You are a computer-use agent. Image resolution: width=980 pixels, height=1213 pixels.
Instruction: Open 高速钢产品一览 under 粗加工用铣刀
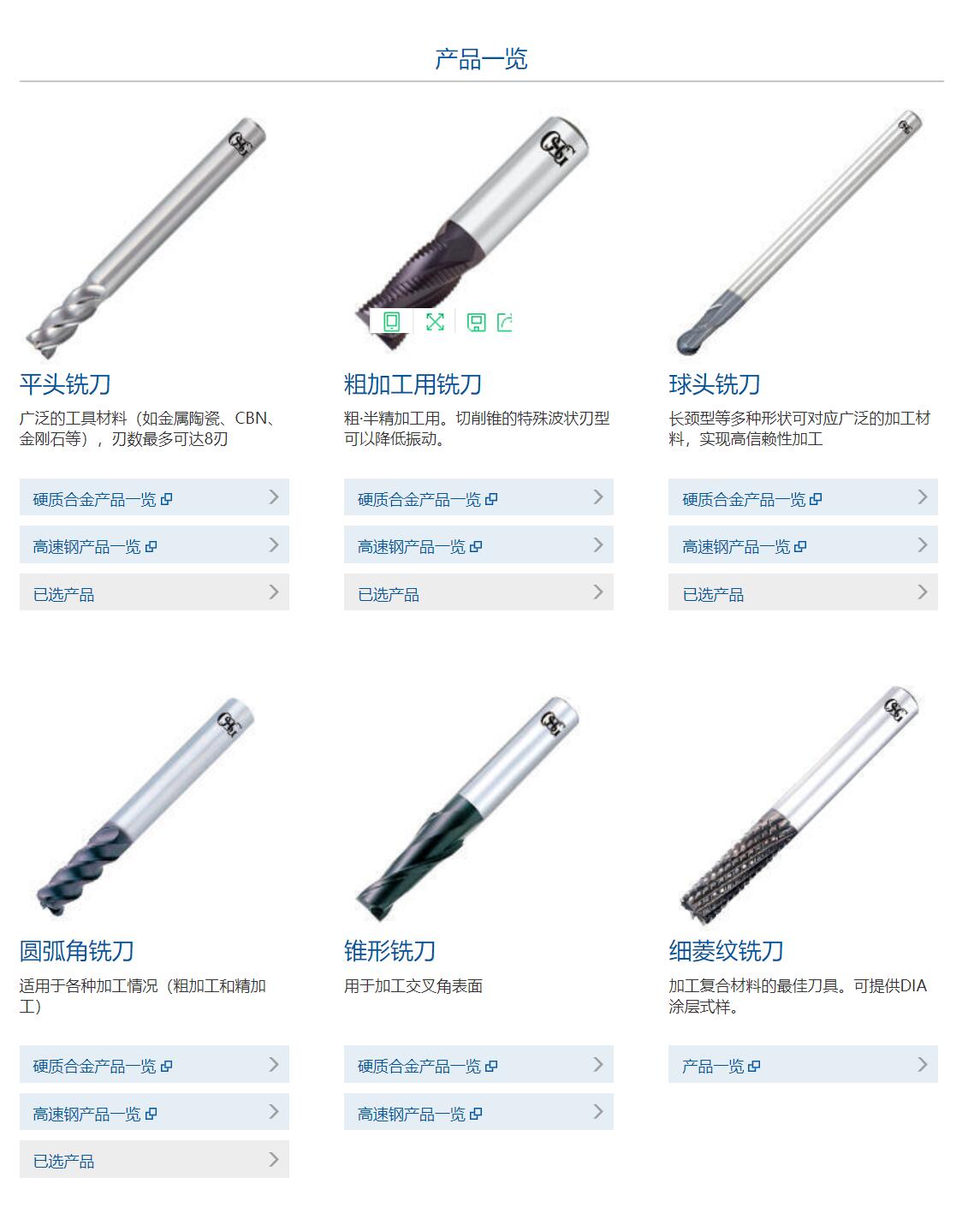pos(478,545)
